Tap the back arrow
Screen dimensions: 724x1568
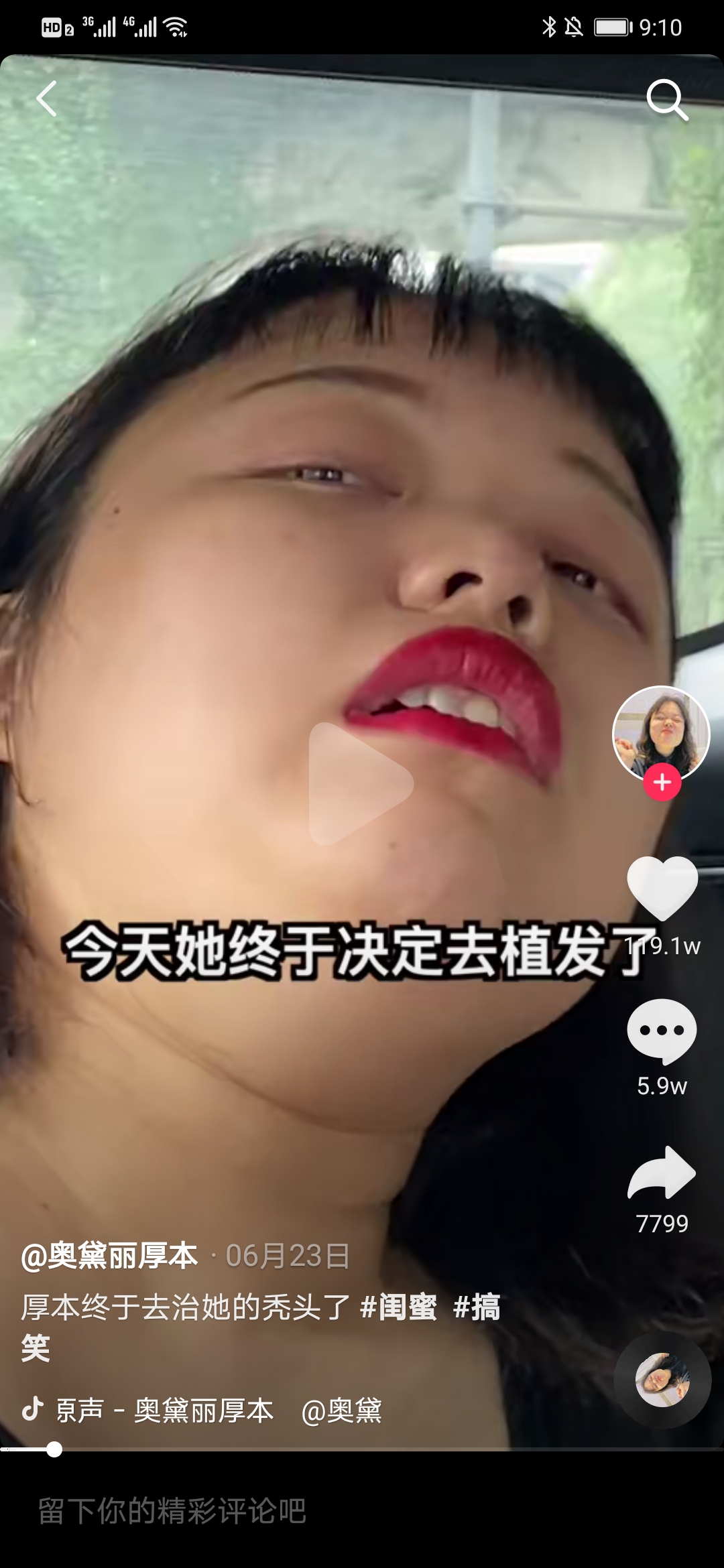[x=46, y=99]
